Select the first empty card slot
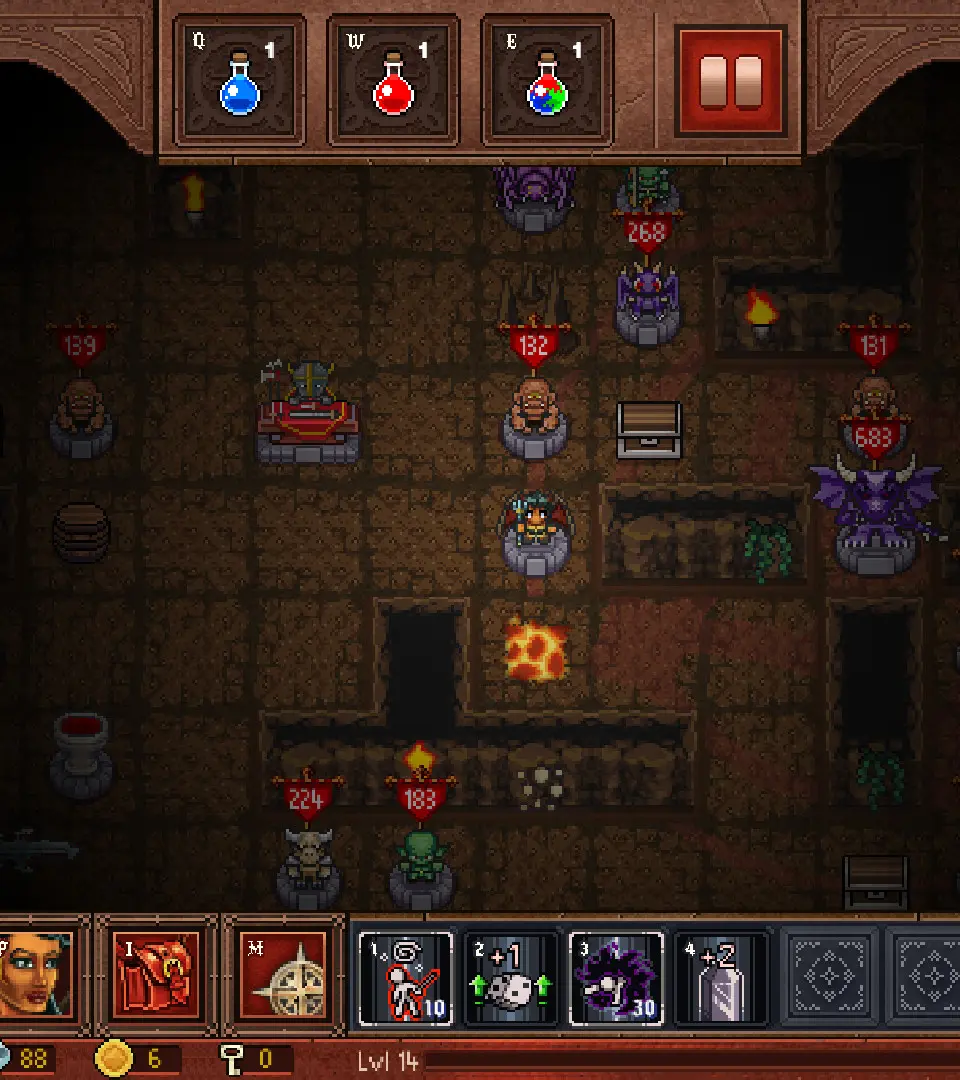This screenshot has height=1080, width=960. pos(831,975)
